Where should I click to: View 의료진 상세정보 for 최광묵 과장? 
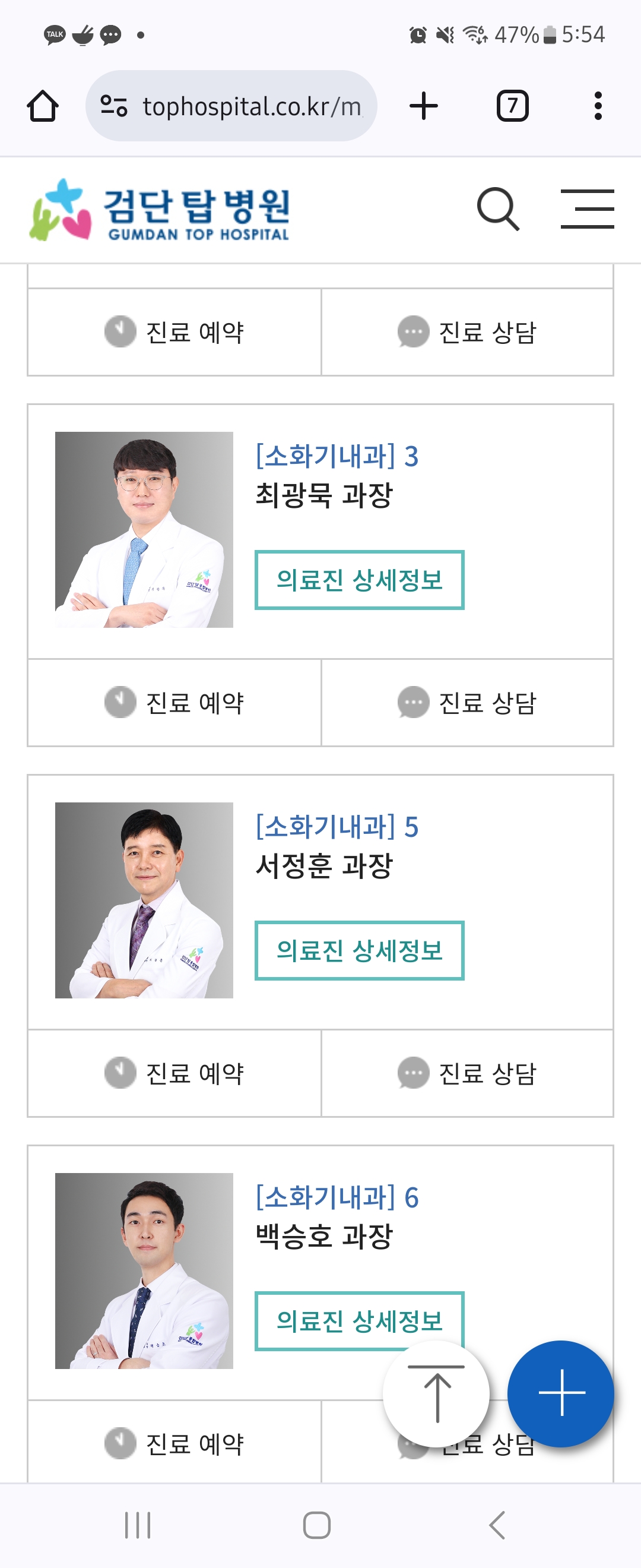coord(359,580)
